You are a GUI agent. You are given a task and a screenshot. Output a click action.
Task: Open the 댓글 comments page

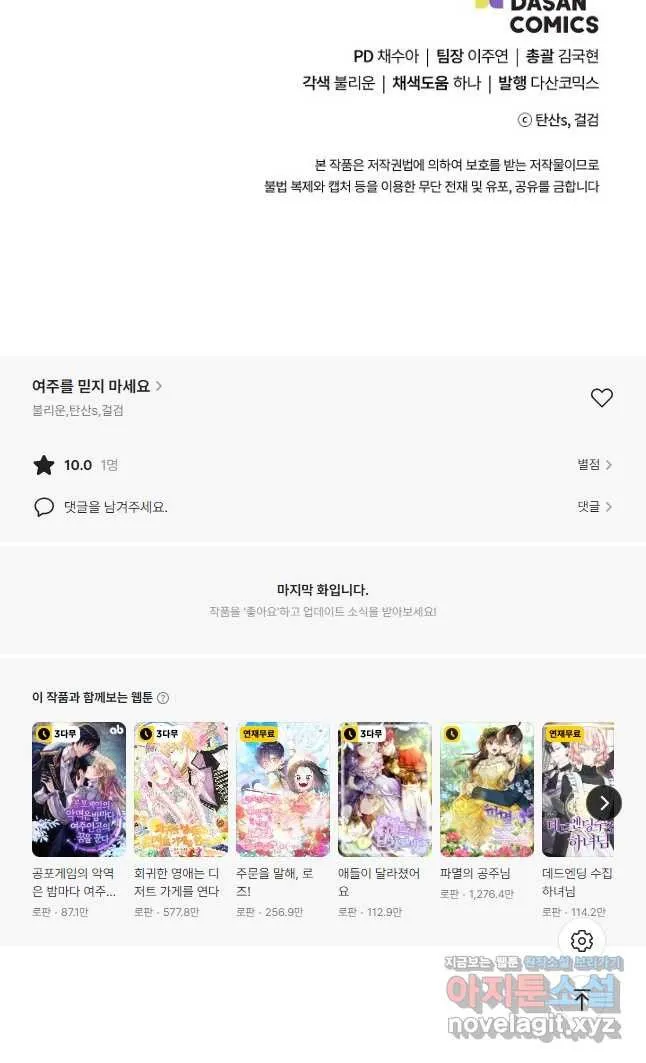[594, 506]
